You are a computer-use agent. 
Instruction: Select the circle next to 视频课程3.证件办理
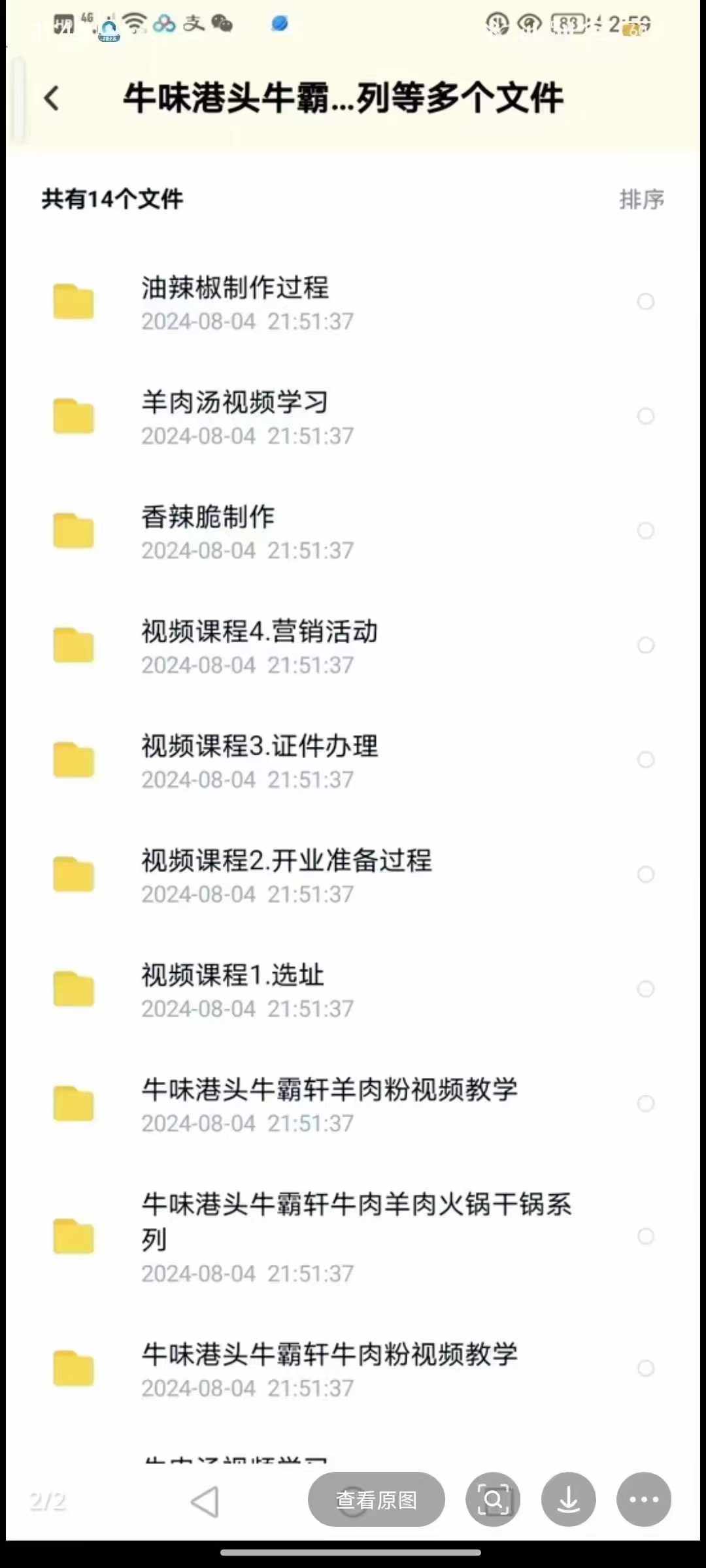pyautogui.click(x=646, y=760)
